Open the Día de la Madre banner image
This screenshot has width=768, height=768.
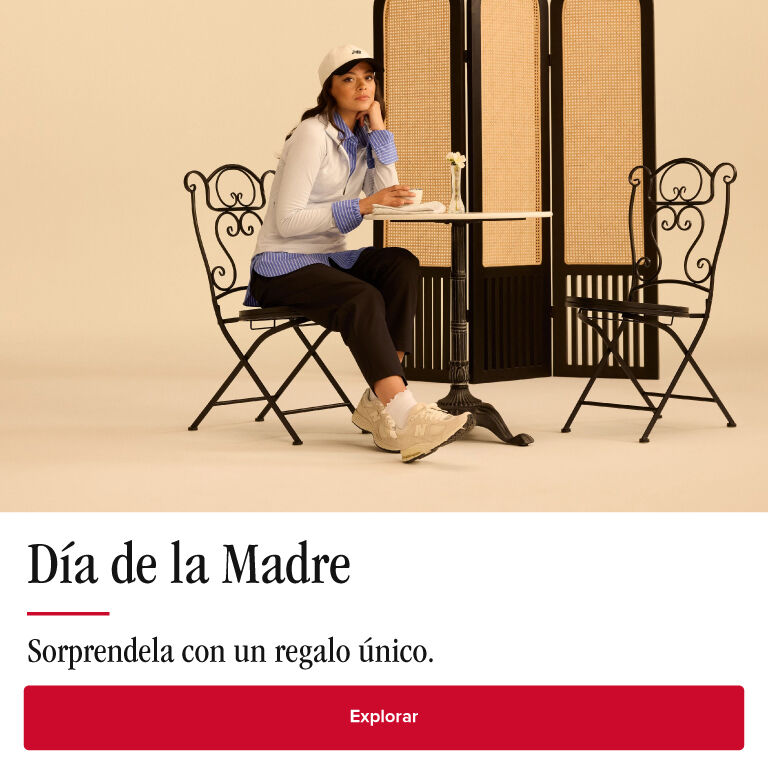coord(384,256)
